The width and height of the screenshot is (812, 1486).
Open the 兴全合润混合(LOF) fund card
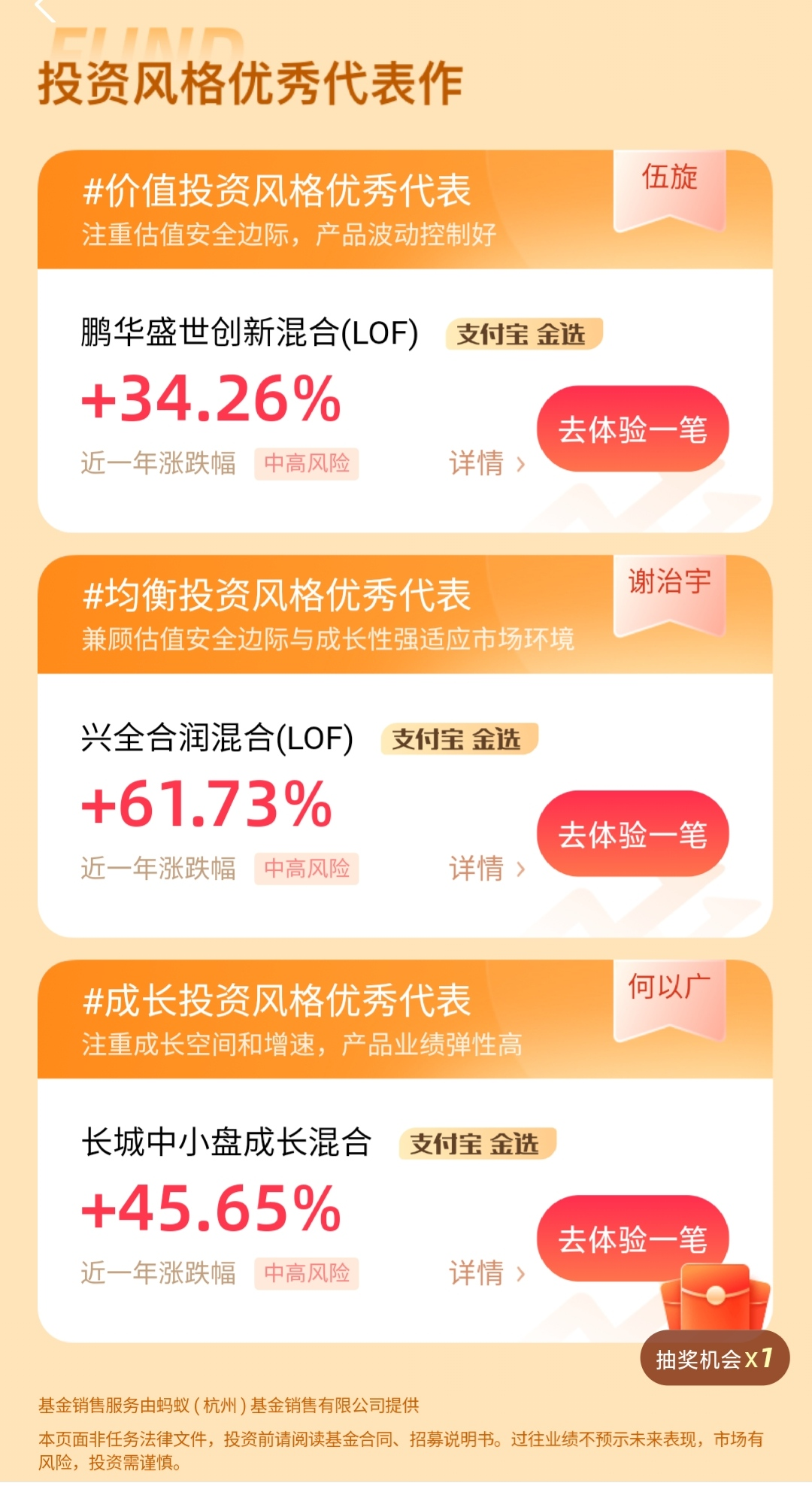[x=217, y=738]
